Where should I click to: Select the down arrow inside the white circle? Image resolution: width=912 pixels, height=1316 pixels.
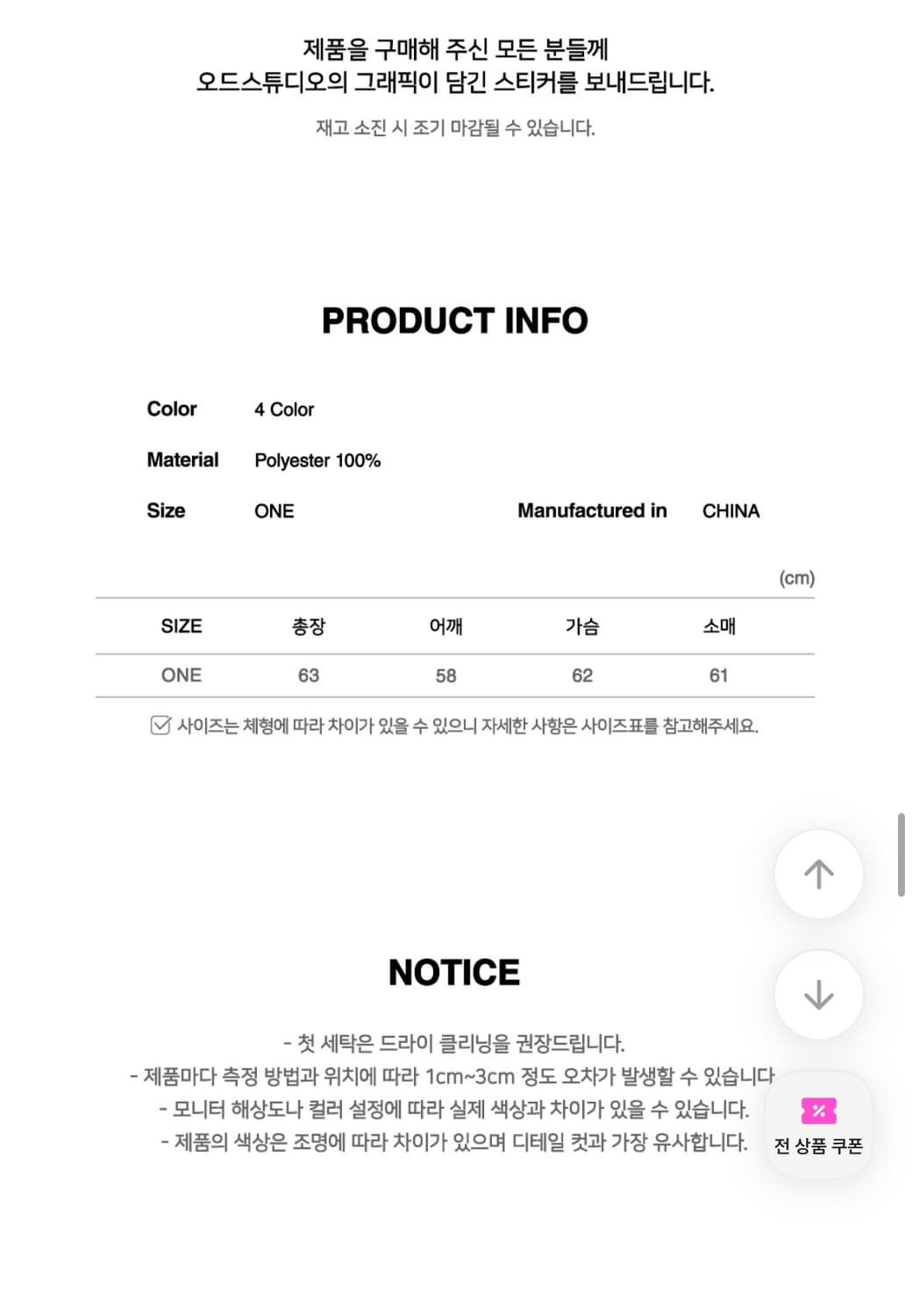point(818,994)
